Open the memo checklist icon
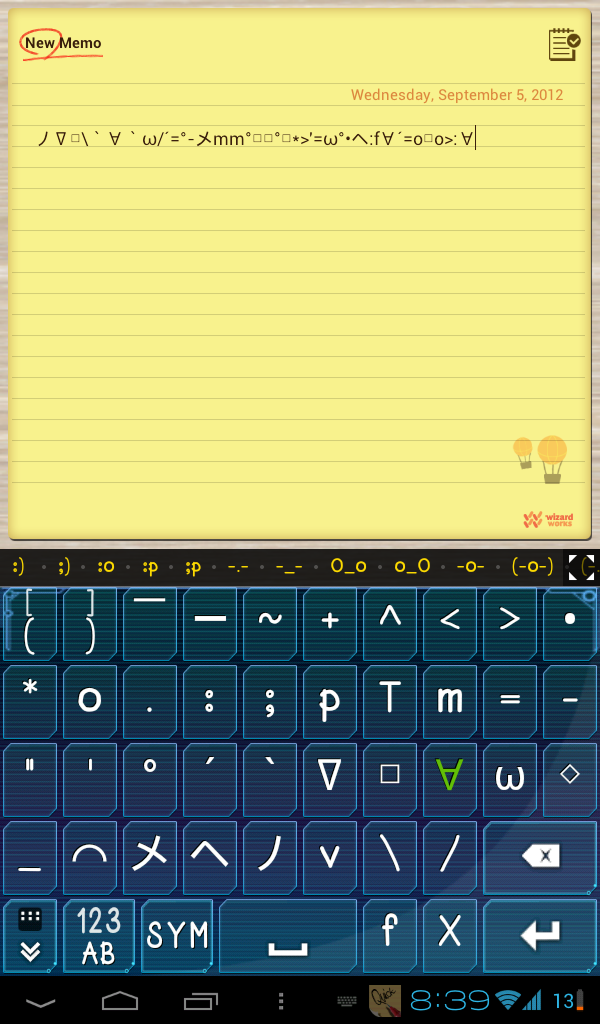This screenshot has width=600, height=1024. tap(564, 45)
